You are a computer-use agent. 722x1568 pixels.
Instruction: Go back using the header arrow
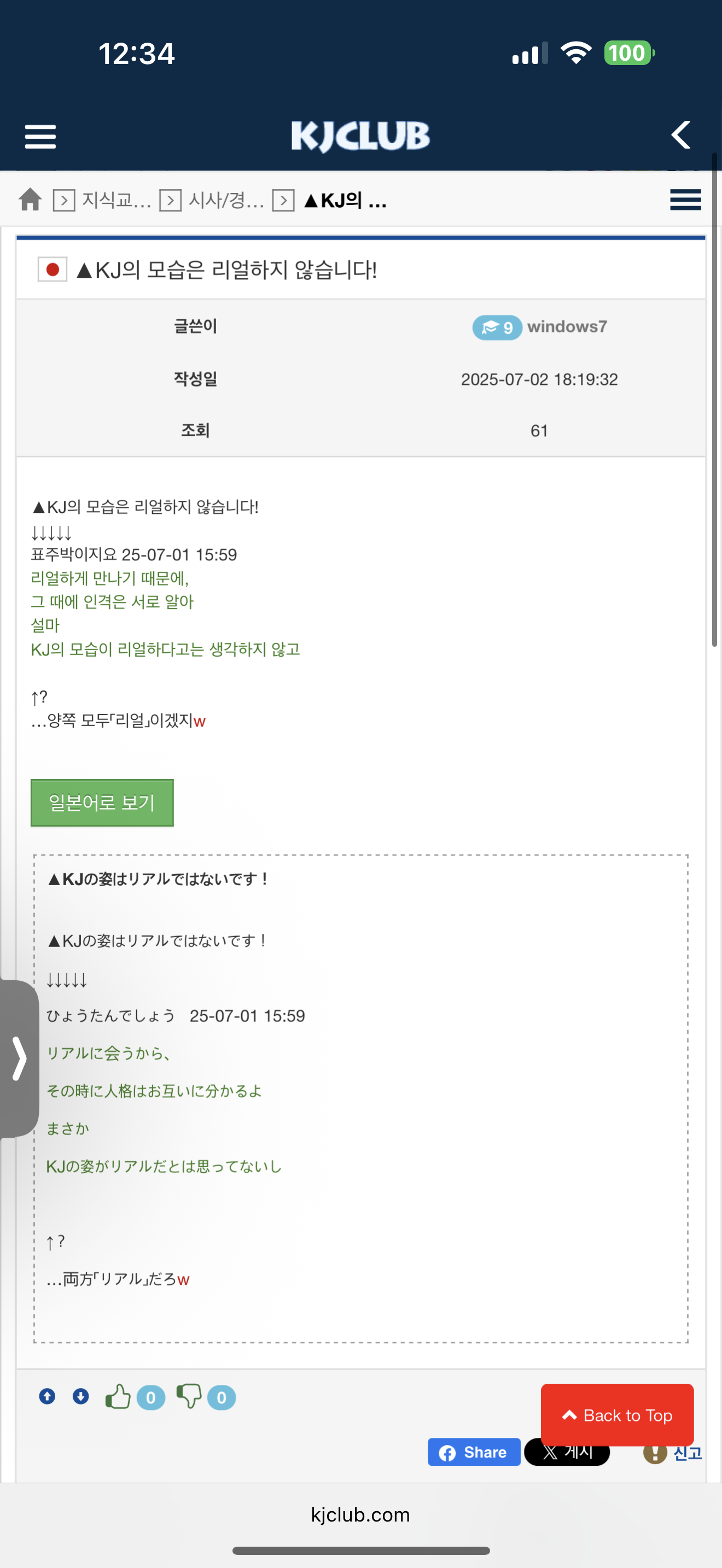pos(680,135)
